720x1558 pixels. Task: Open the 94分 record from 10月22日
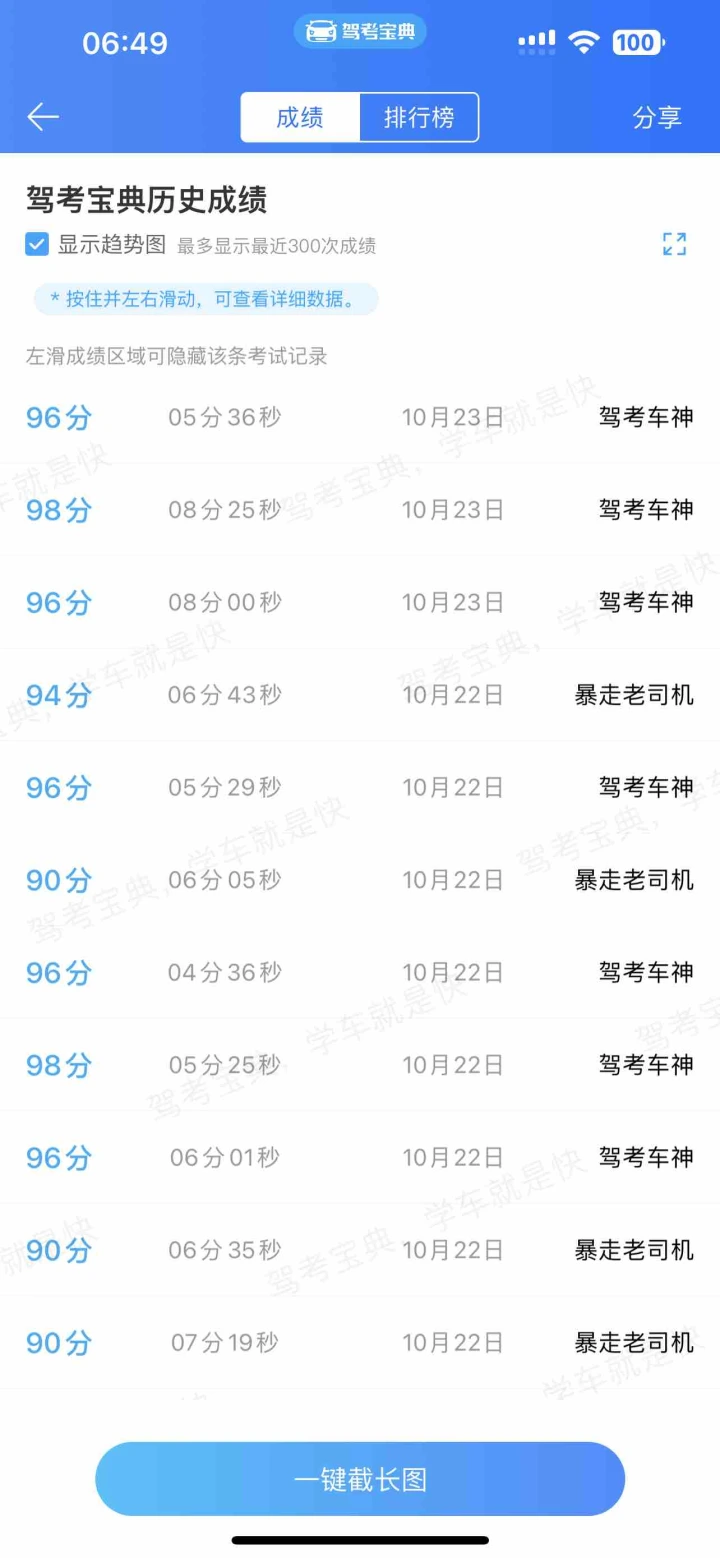point(360,695)
